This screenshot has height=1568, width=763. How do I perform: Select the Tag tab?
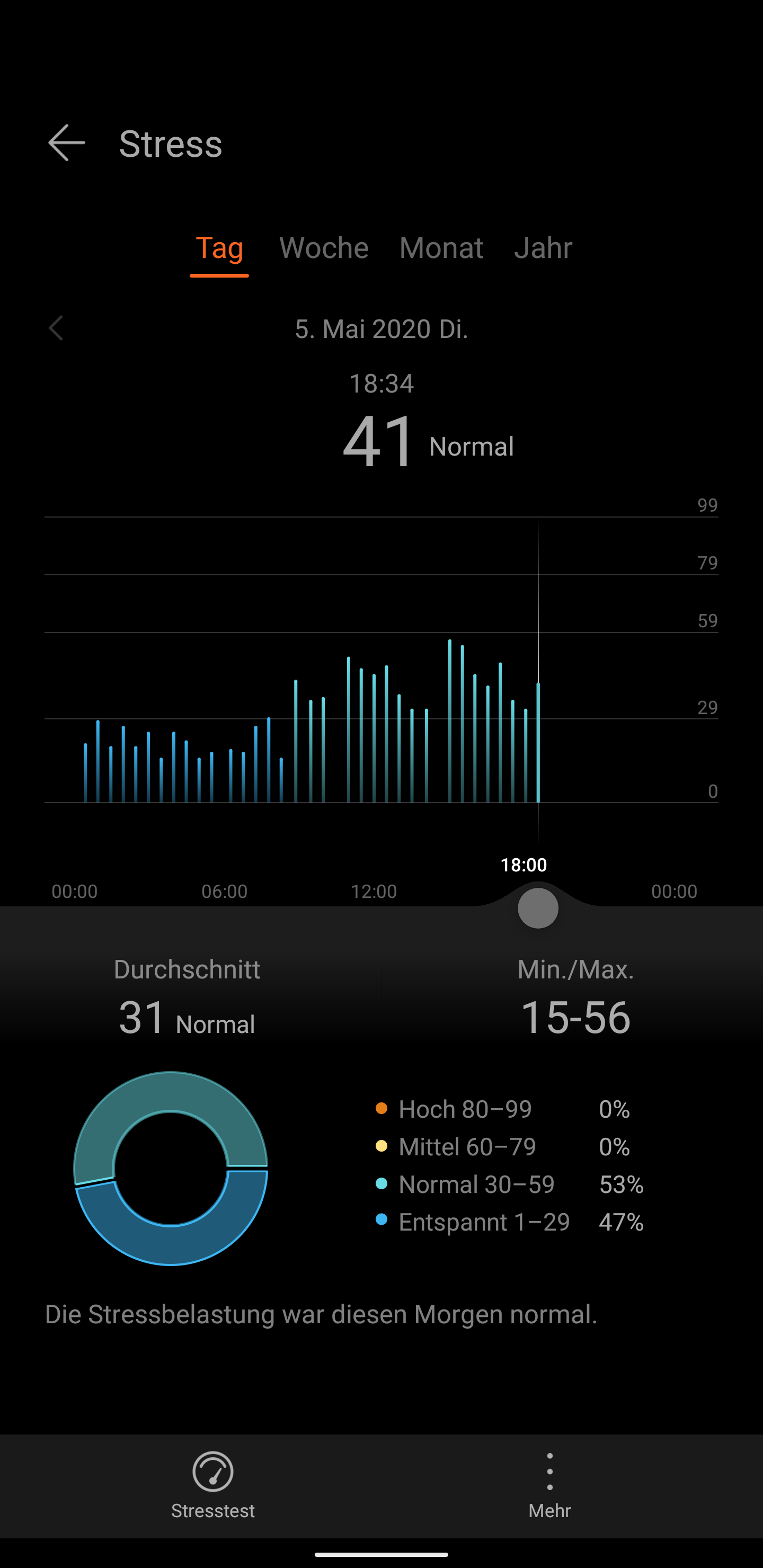coord(219,248)
